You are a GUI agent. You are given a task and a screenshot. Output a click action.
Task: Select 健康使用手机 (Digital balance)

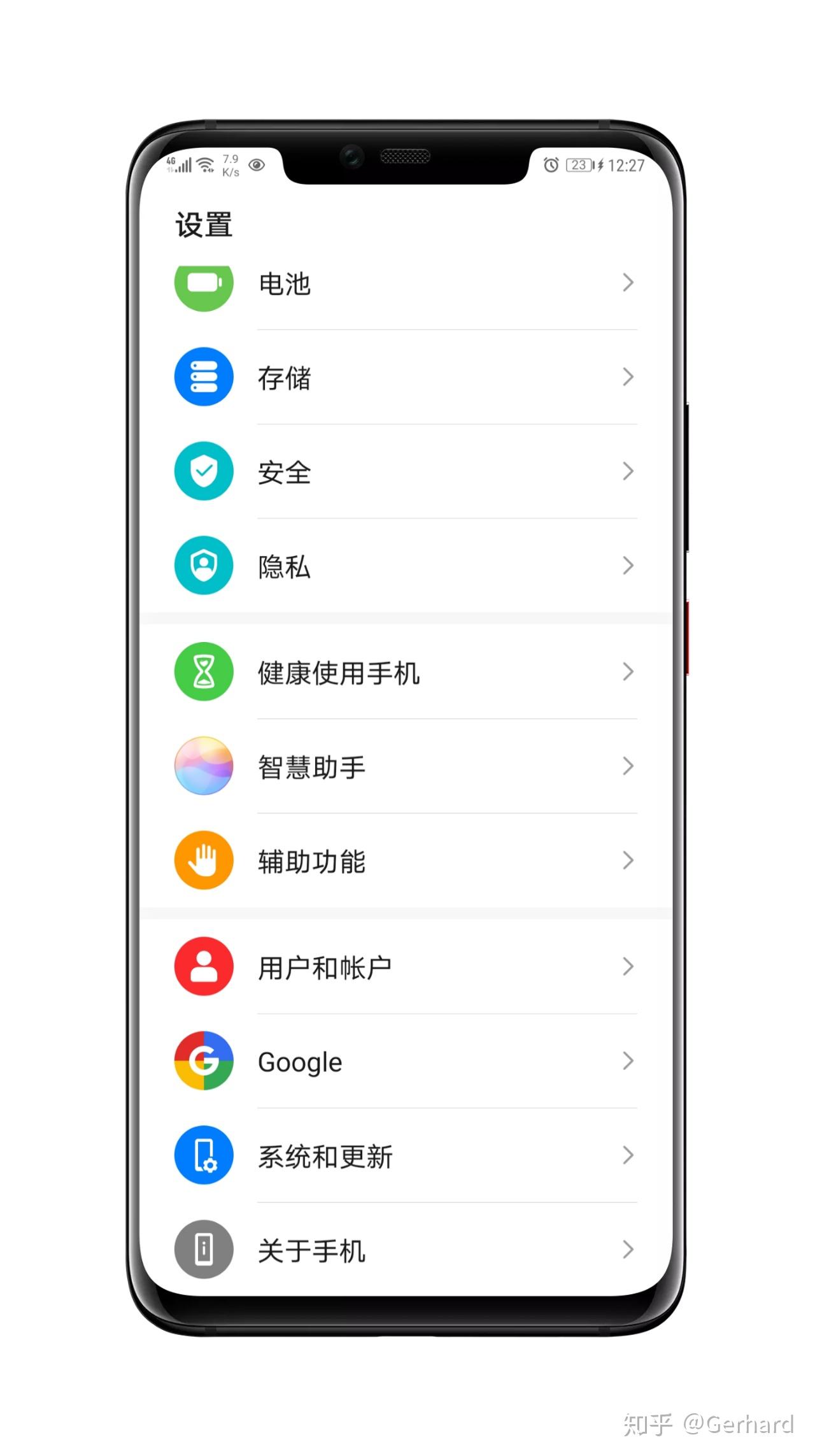406,672
